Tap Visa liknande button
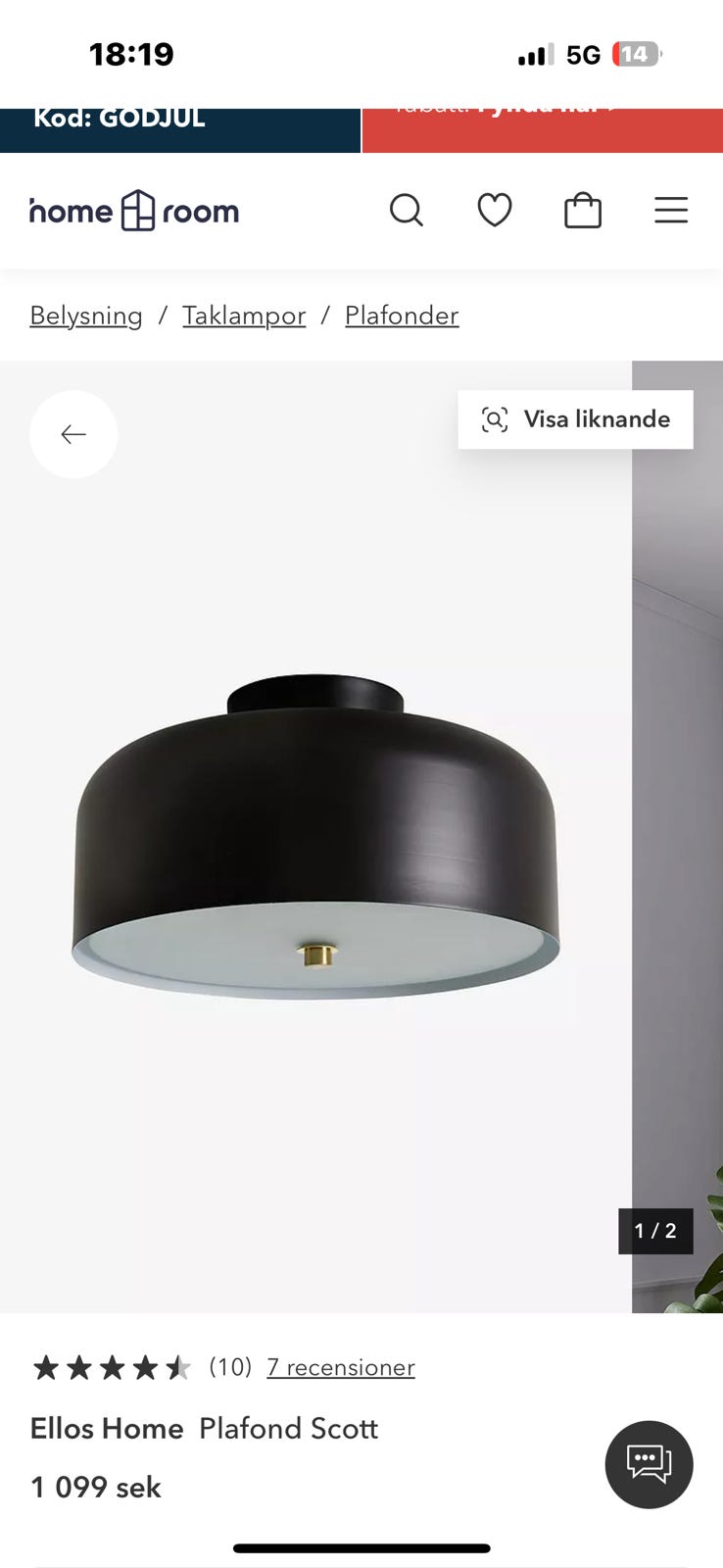The height and width of the screenshot is (1568, 723). [575, 419]
